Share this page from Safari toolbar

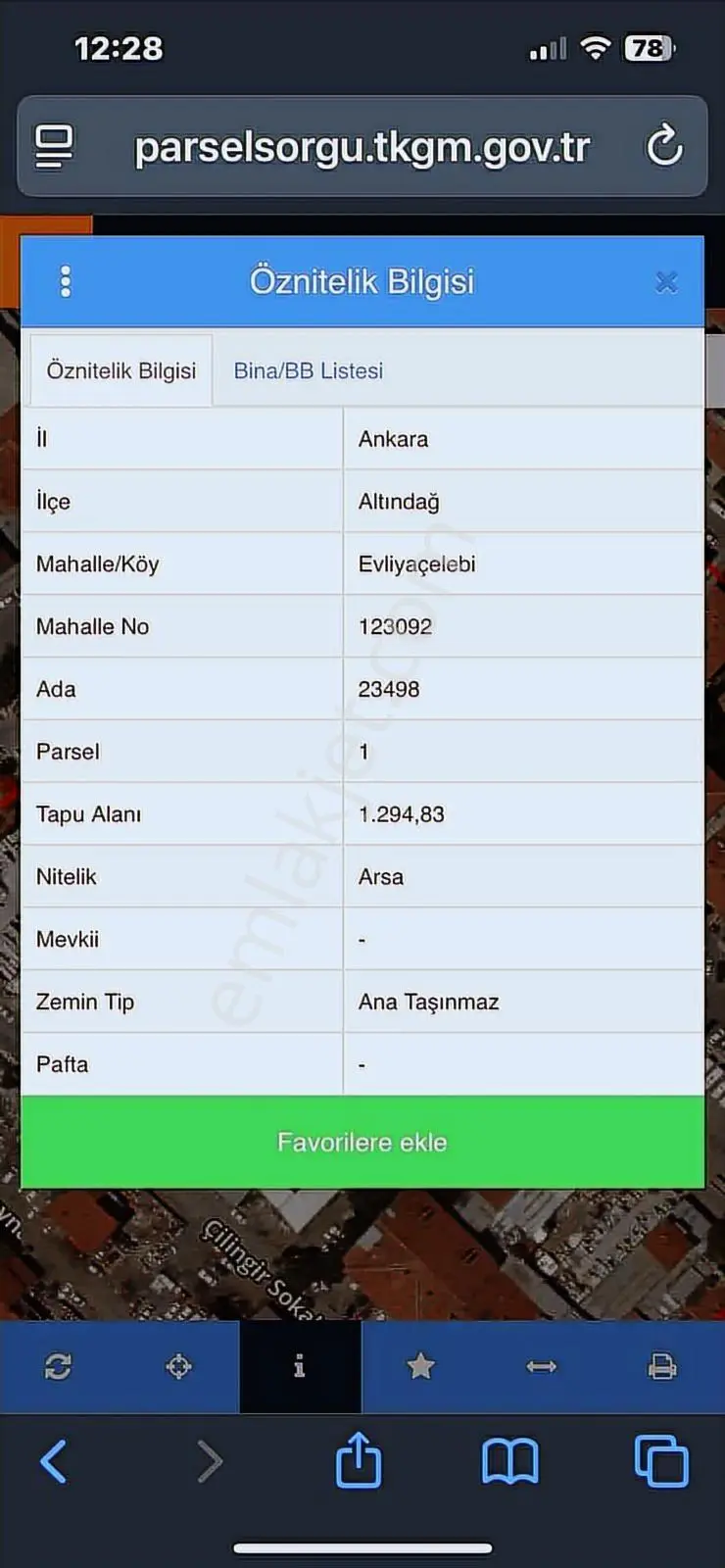(359, 1459)
